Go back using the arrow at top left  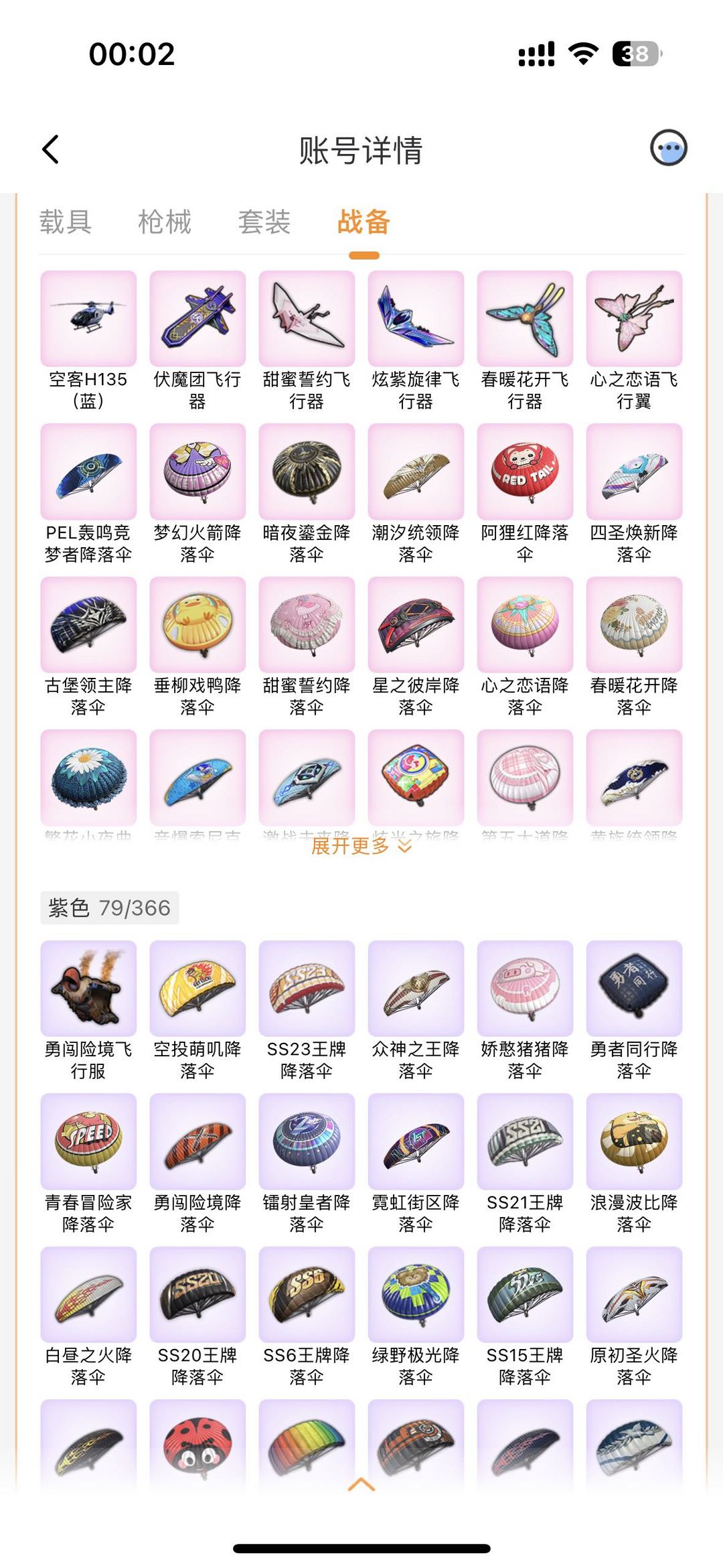(x=50, y=149)
